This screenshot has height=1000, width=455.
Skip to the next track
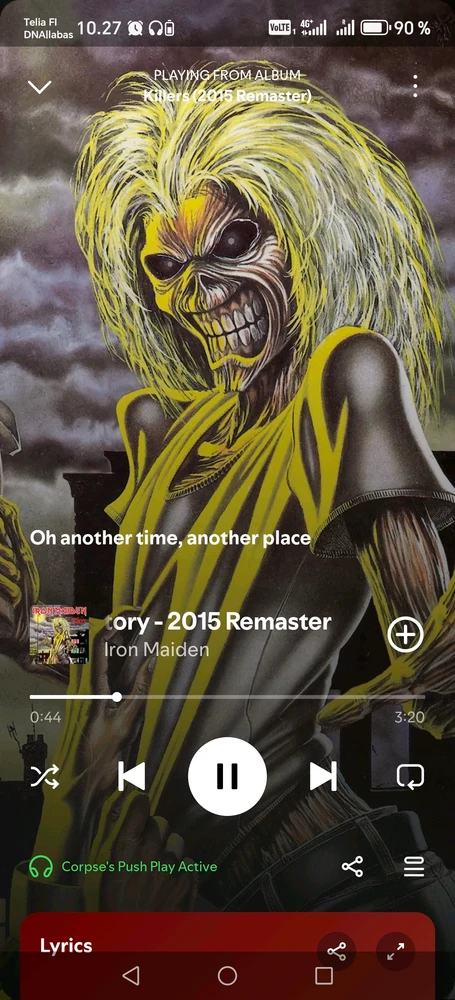[323, 776]
